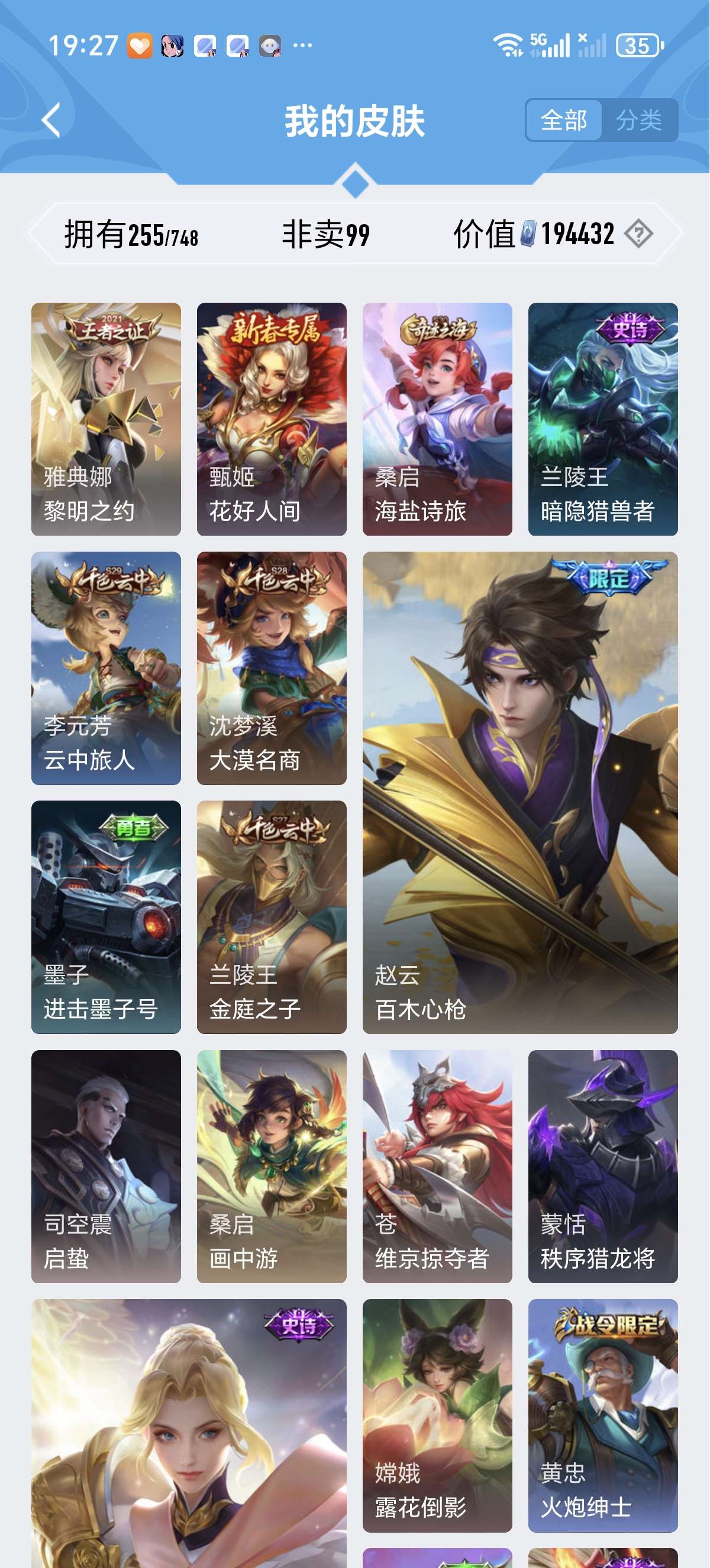Image resolution: width=710 pixels, height=1568 pixels.
Task: Select the 全部 view option
Action: 563,121
